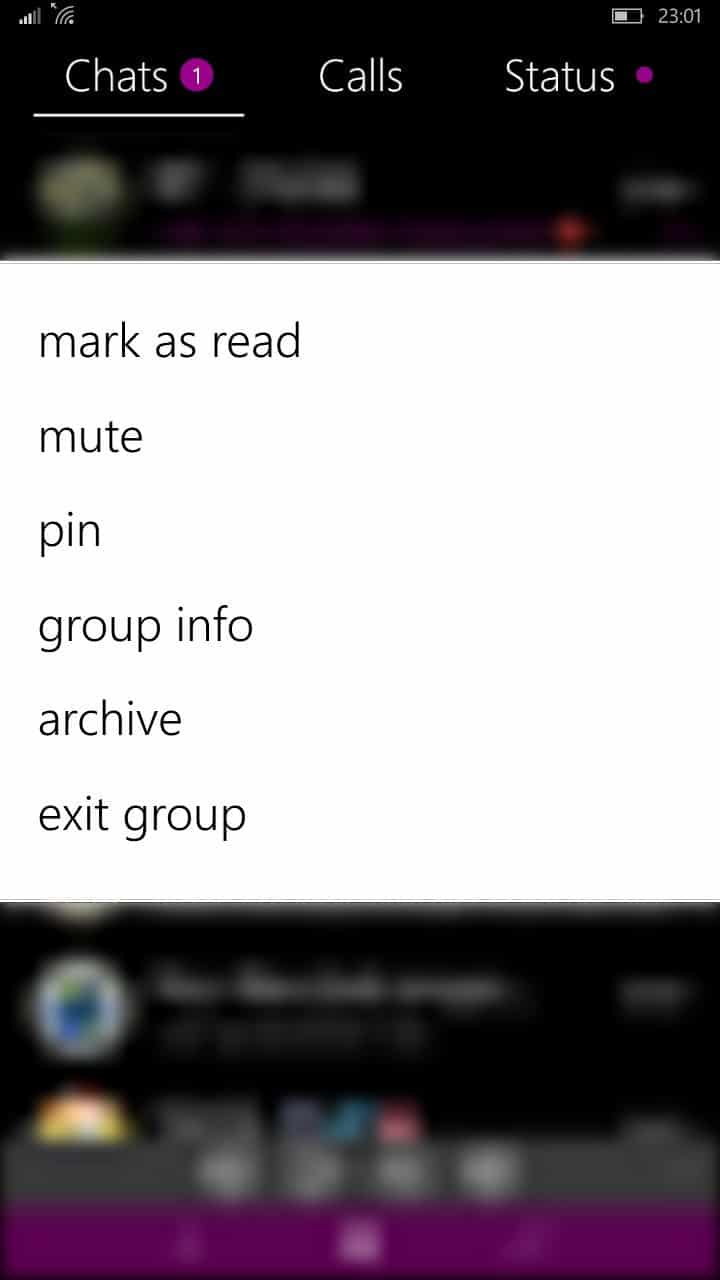
Task: Switch to the Calls tab
Action: (360, 77)
